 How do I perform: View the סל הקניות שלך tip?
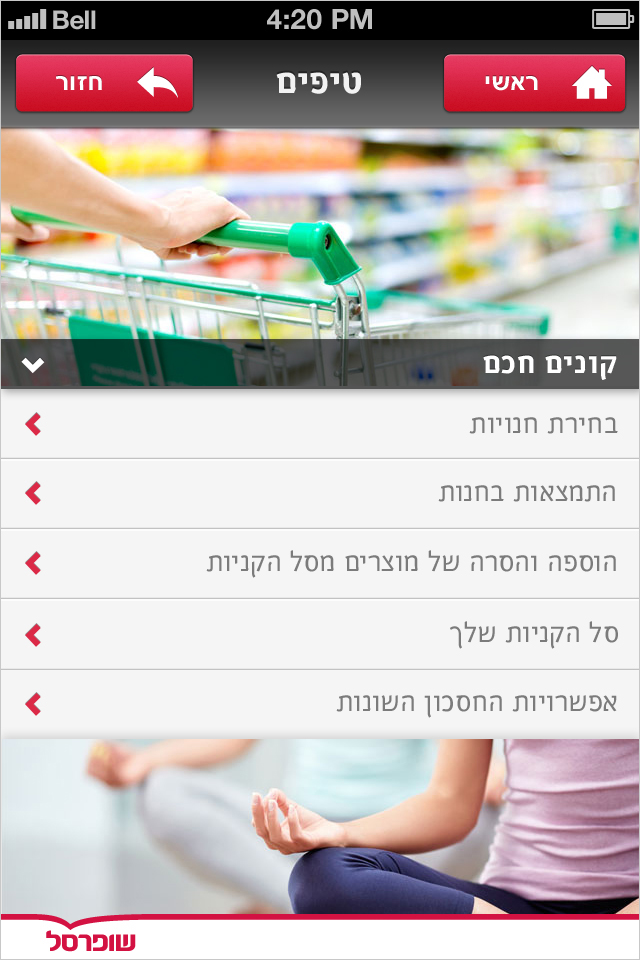[320, 633]
